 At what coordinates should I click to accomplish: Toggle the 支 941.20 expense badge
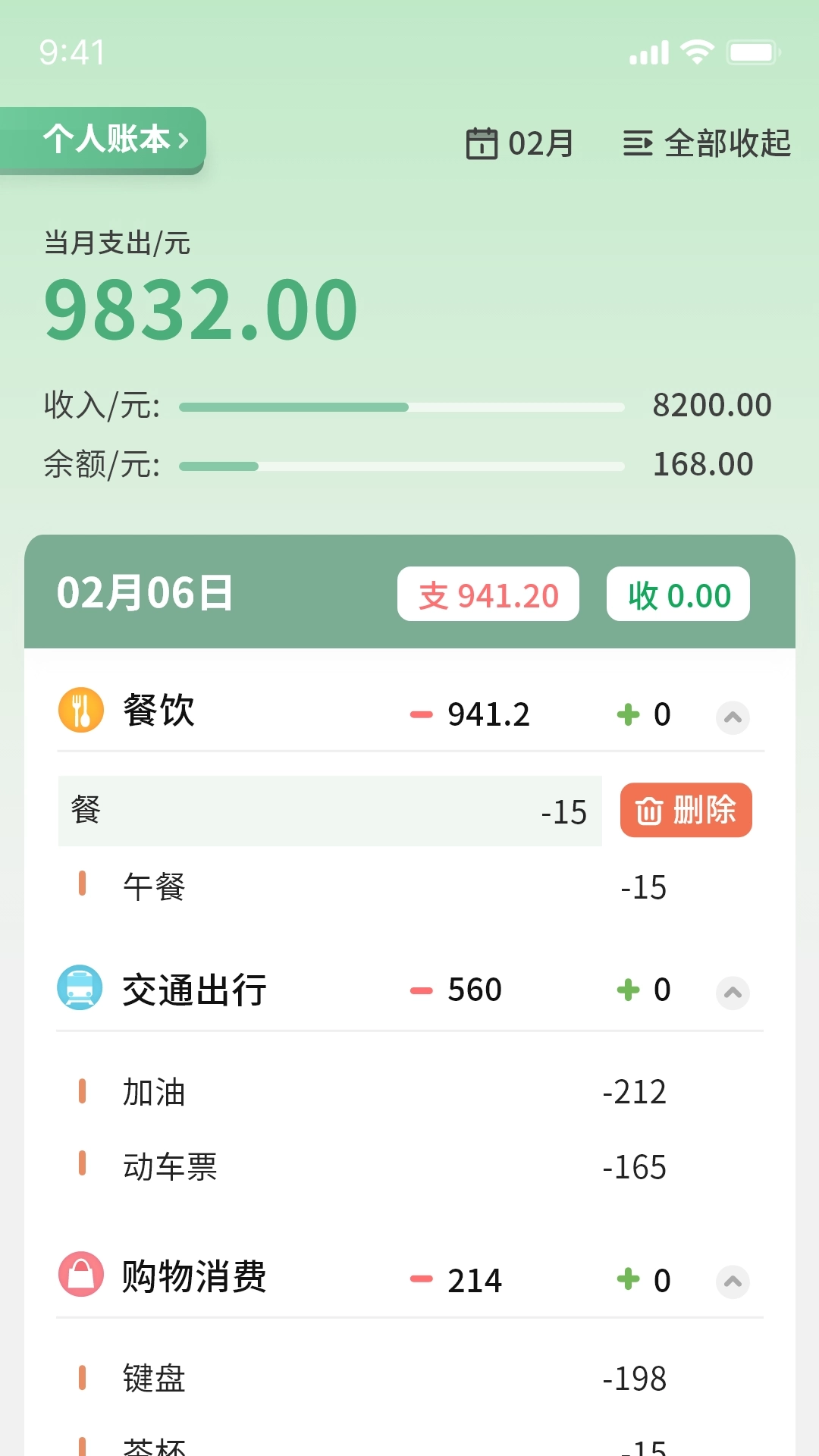point(488,595)
